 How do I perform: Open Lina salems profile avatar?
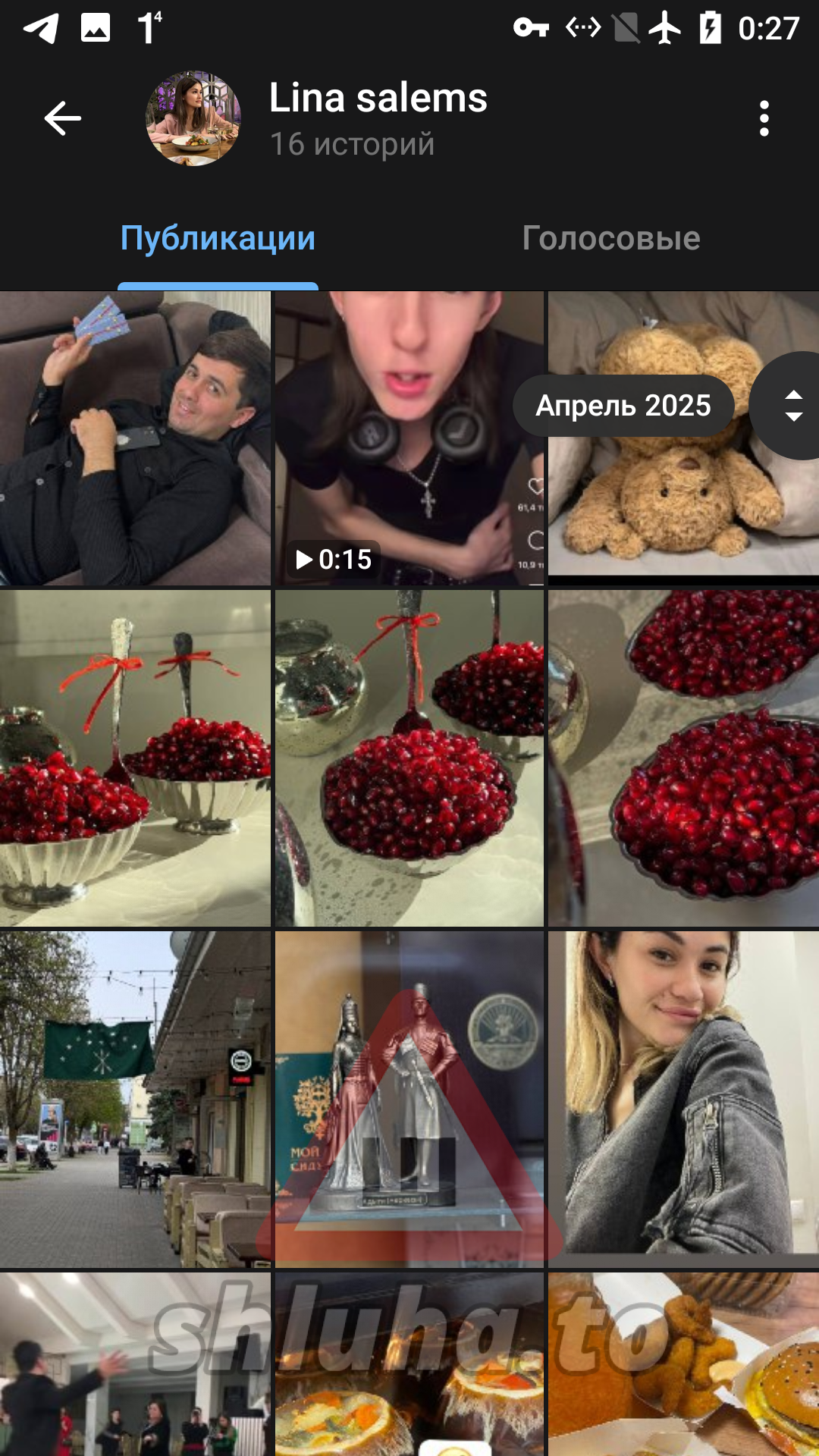pos(193,118)
